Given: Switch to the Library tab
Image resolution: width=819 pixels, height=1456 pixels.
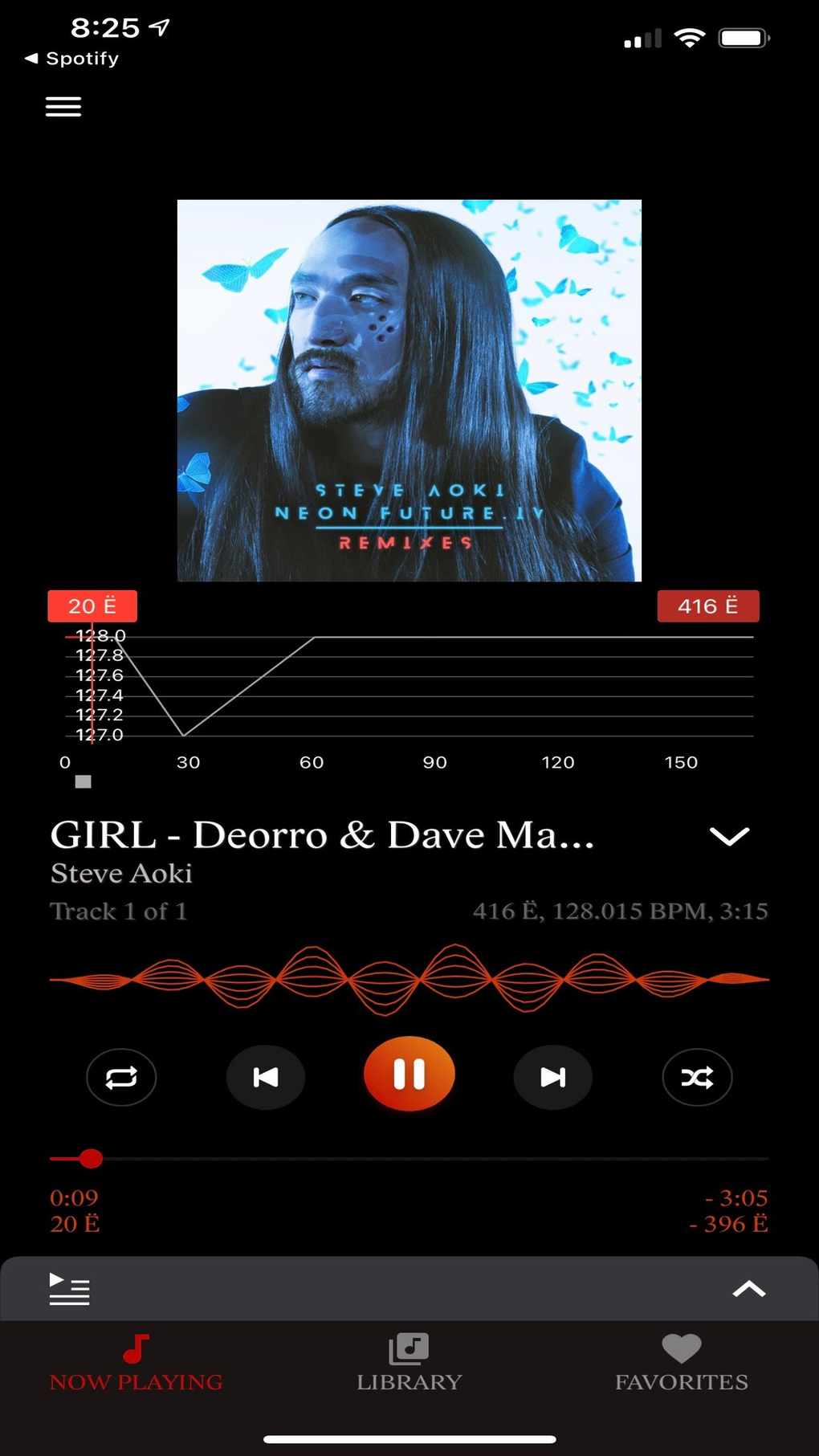Looking at the screenshot, I should 409,1362.
